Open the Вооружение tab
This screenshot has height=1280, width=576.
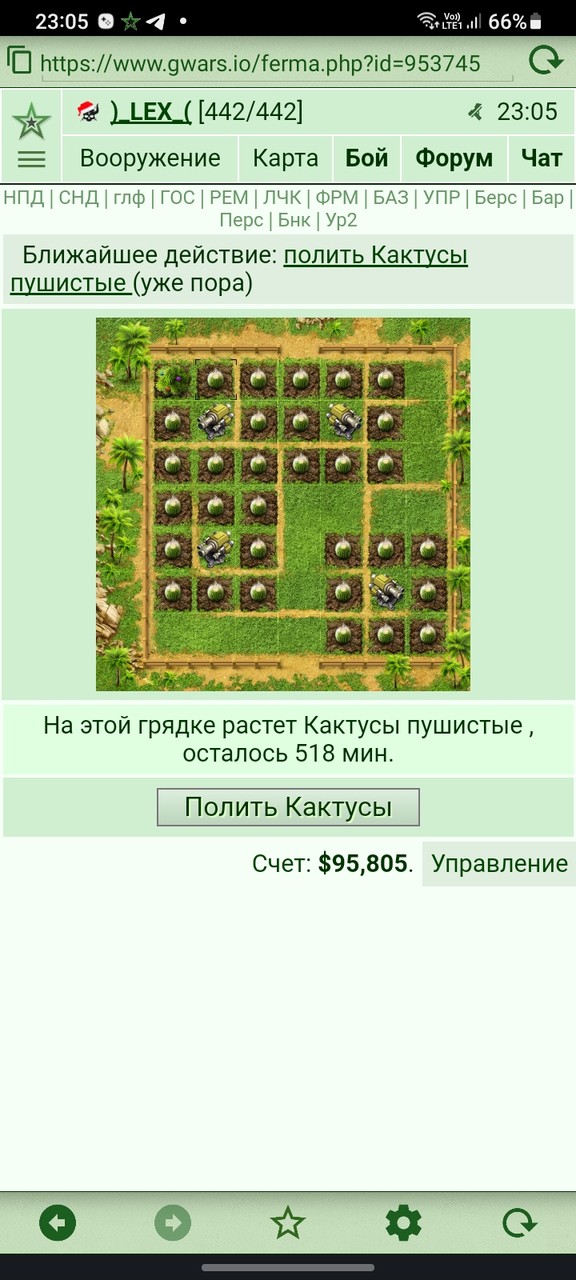[150, 158]
